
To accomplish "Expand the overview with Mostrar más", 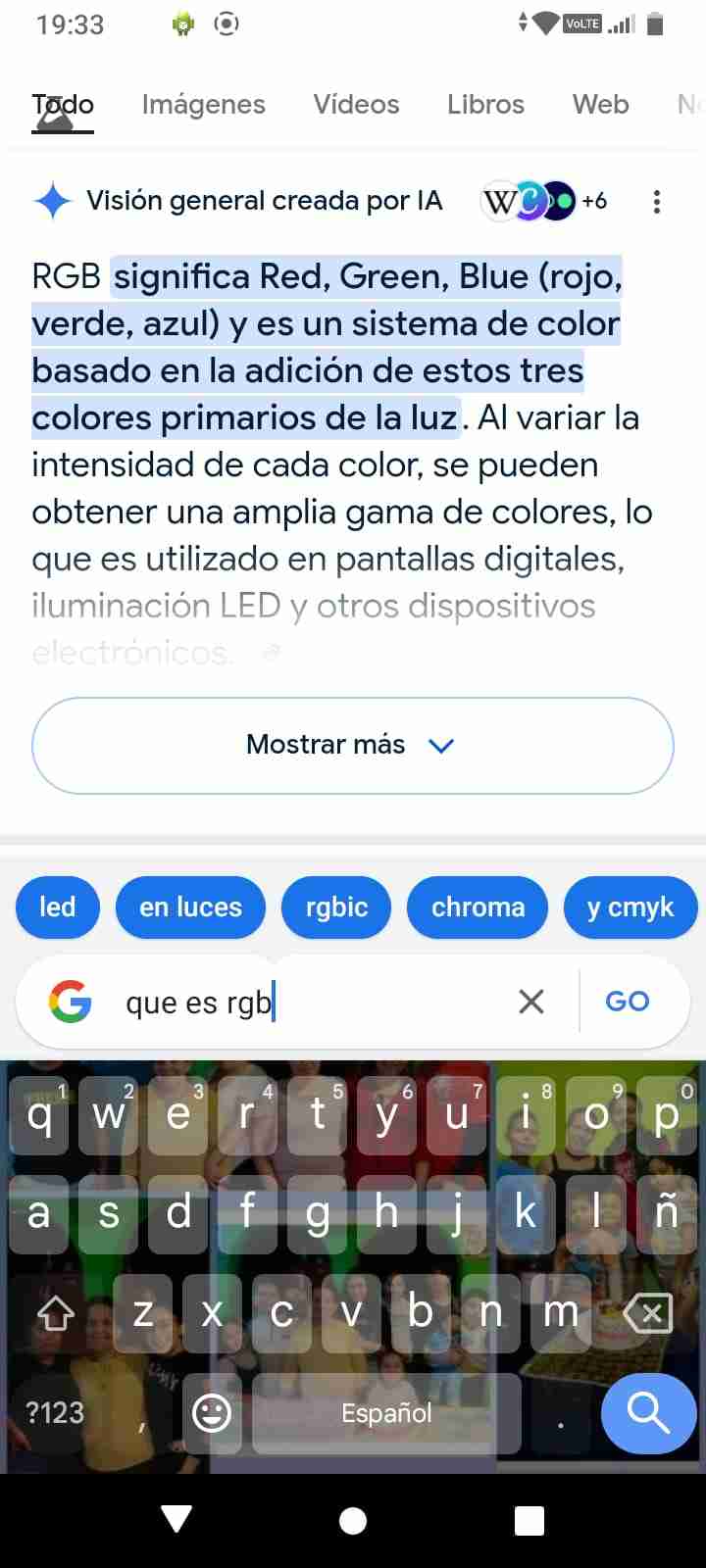I will click(353, 745).
